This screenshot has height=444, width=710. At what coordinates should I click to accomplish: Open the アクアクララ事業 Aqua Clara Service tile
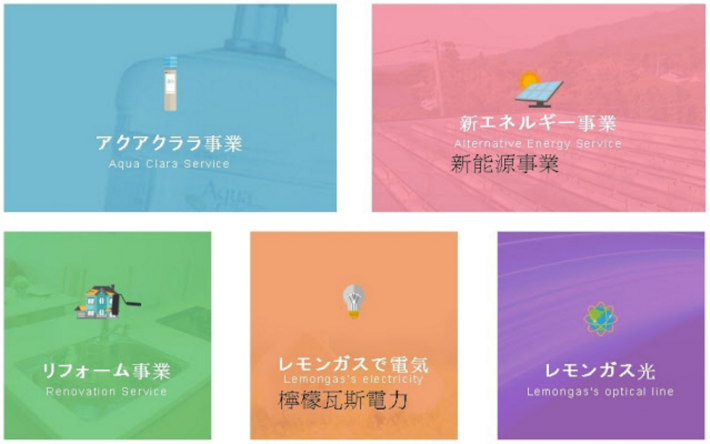click(x=170, y=108)
